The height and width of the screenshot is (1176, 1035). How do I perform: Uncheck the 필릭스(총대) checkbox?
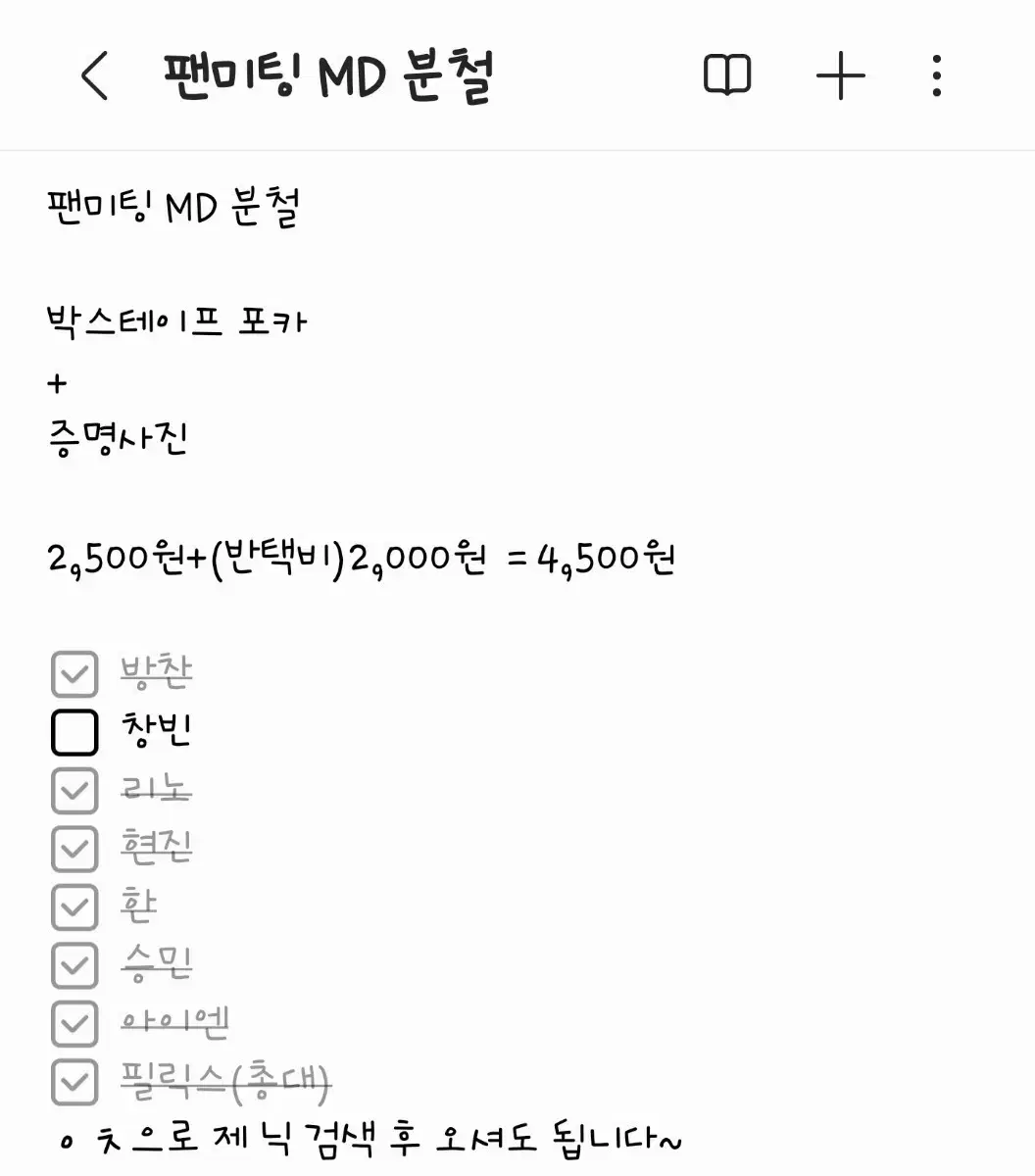pyautogui.click(x=74, y=1081)
